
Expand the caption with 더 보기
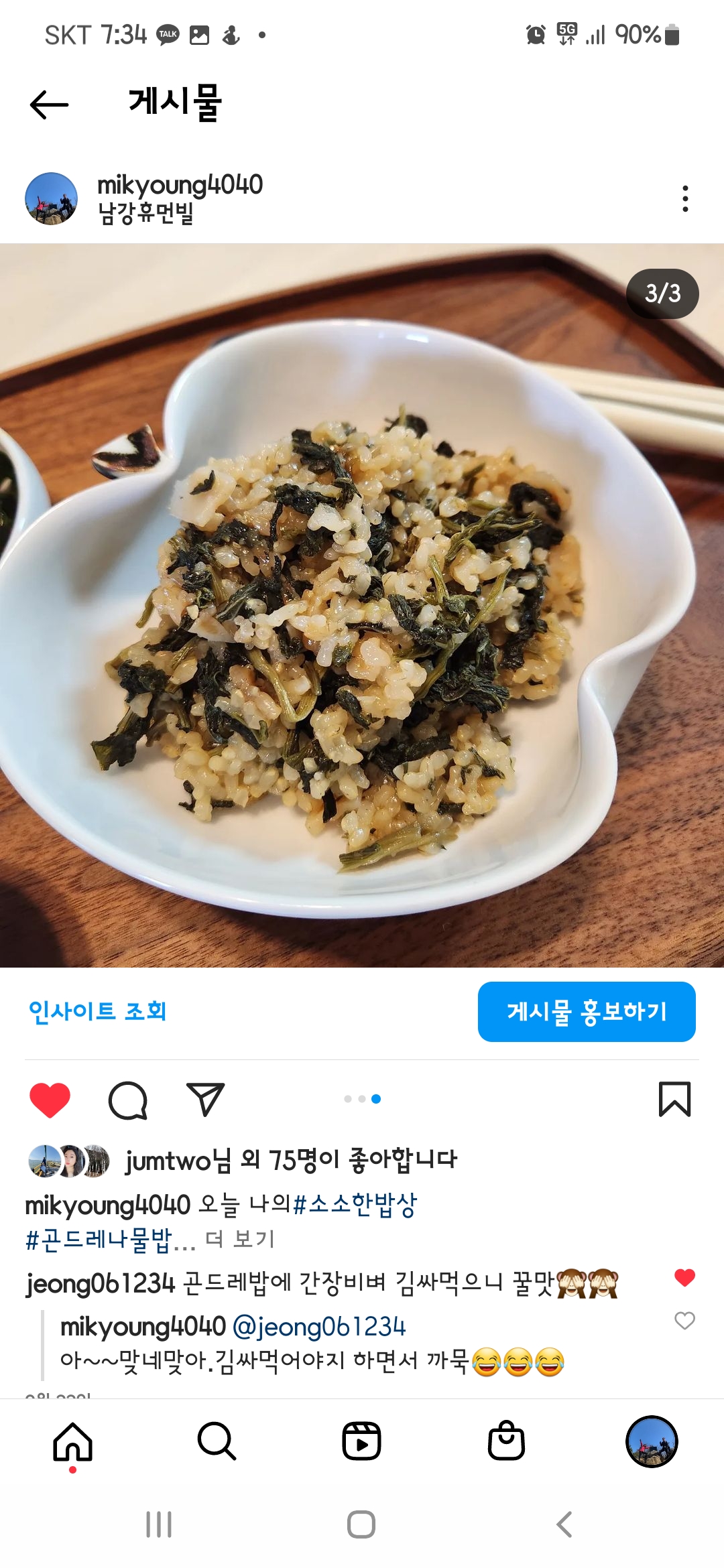tap(240, 1239)
